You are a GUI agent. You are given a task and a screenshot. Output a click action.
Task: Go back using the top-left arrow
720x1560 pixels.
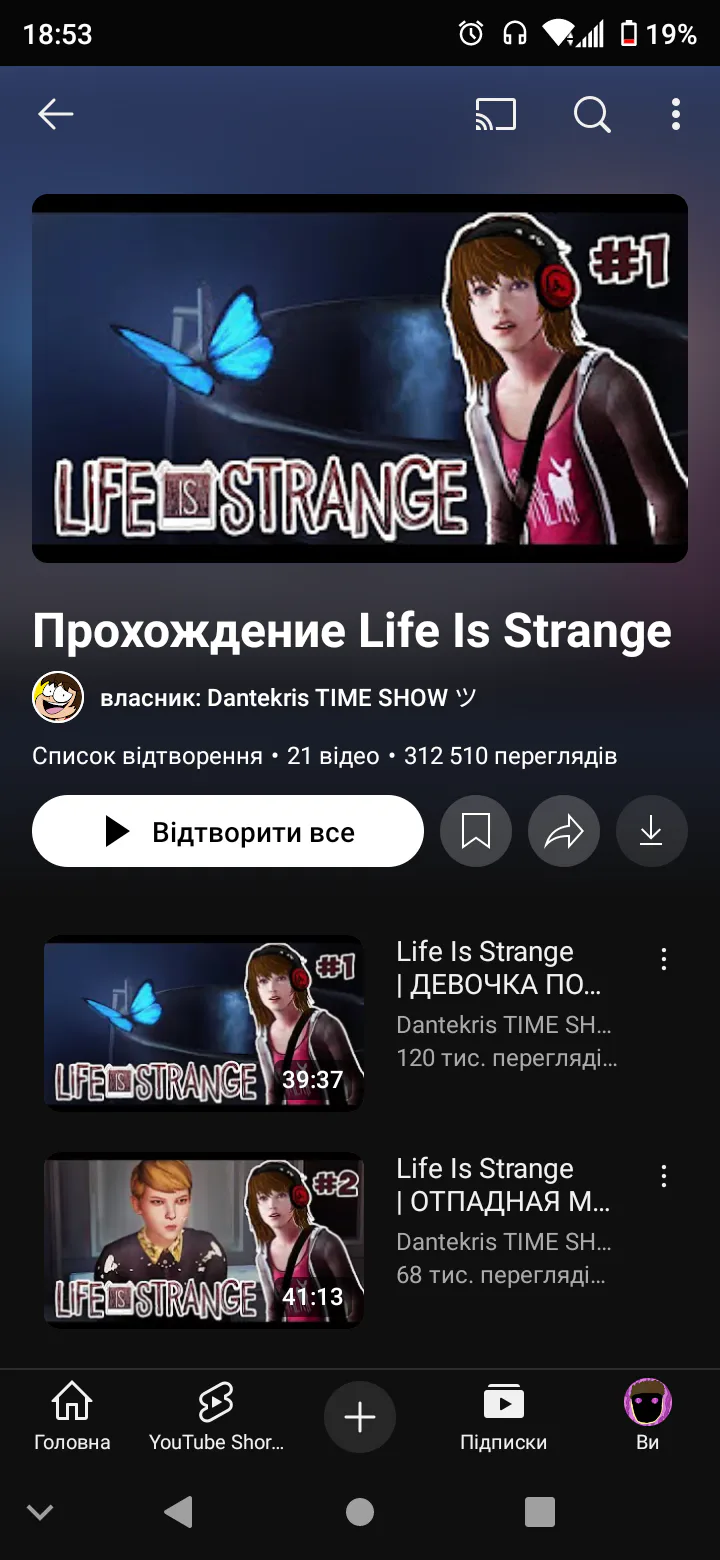(x=55, y=115)
